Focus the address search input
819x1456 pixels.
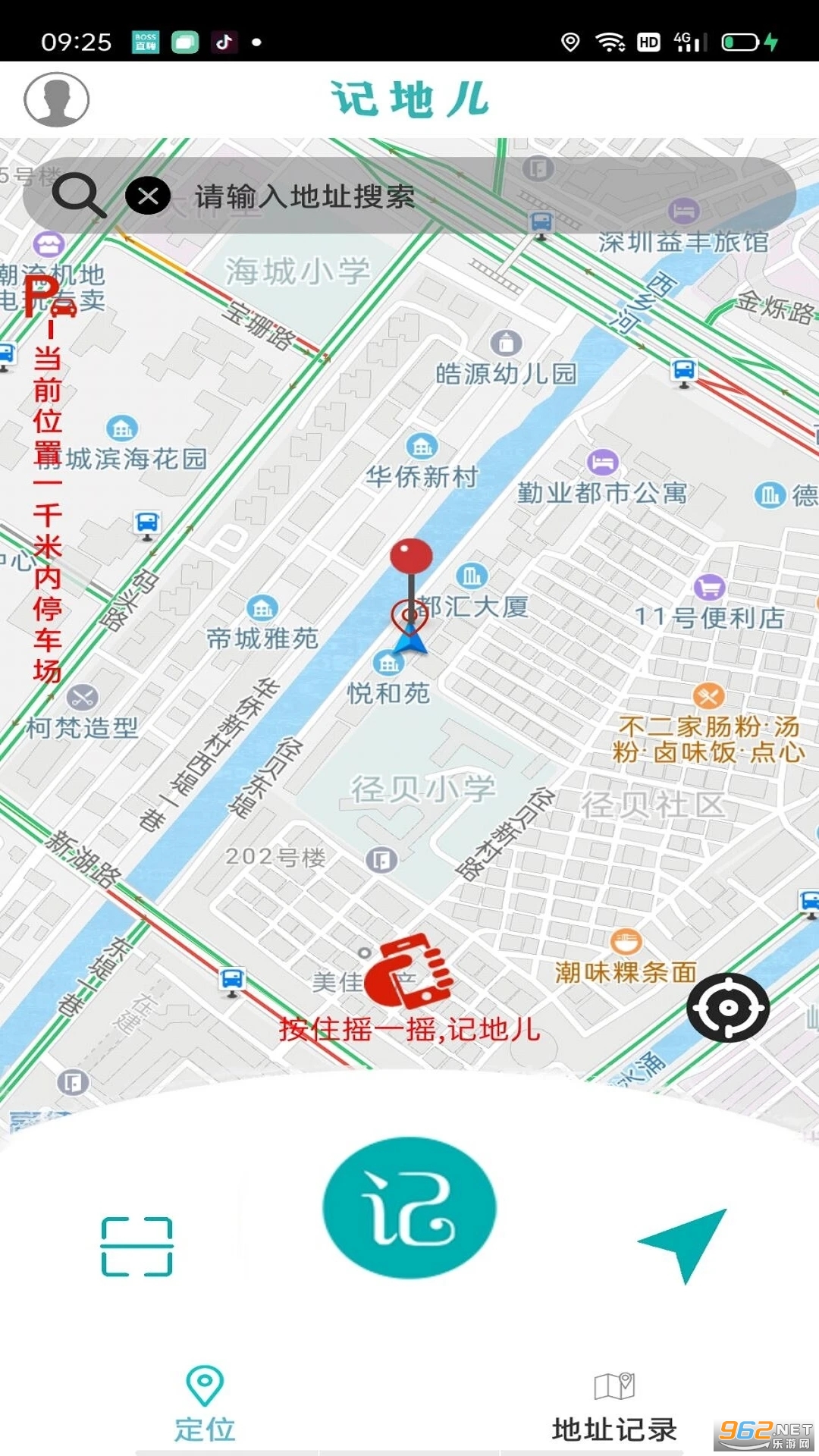(x=455, y=196)
